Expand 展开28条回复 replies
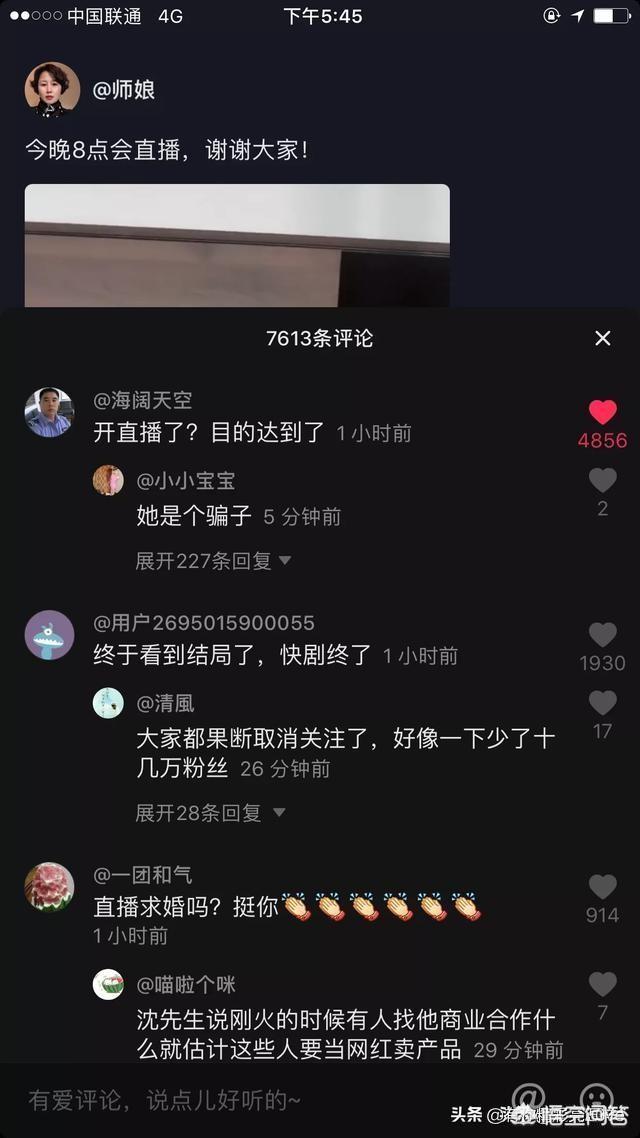Screen dimensions: 640x1138 [210, 813]
